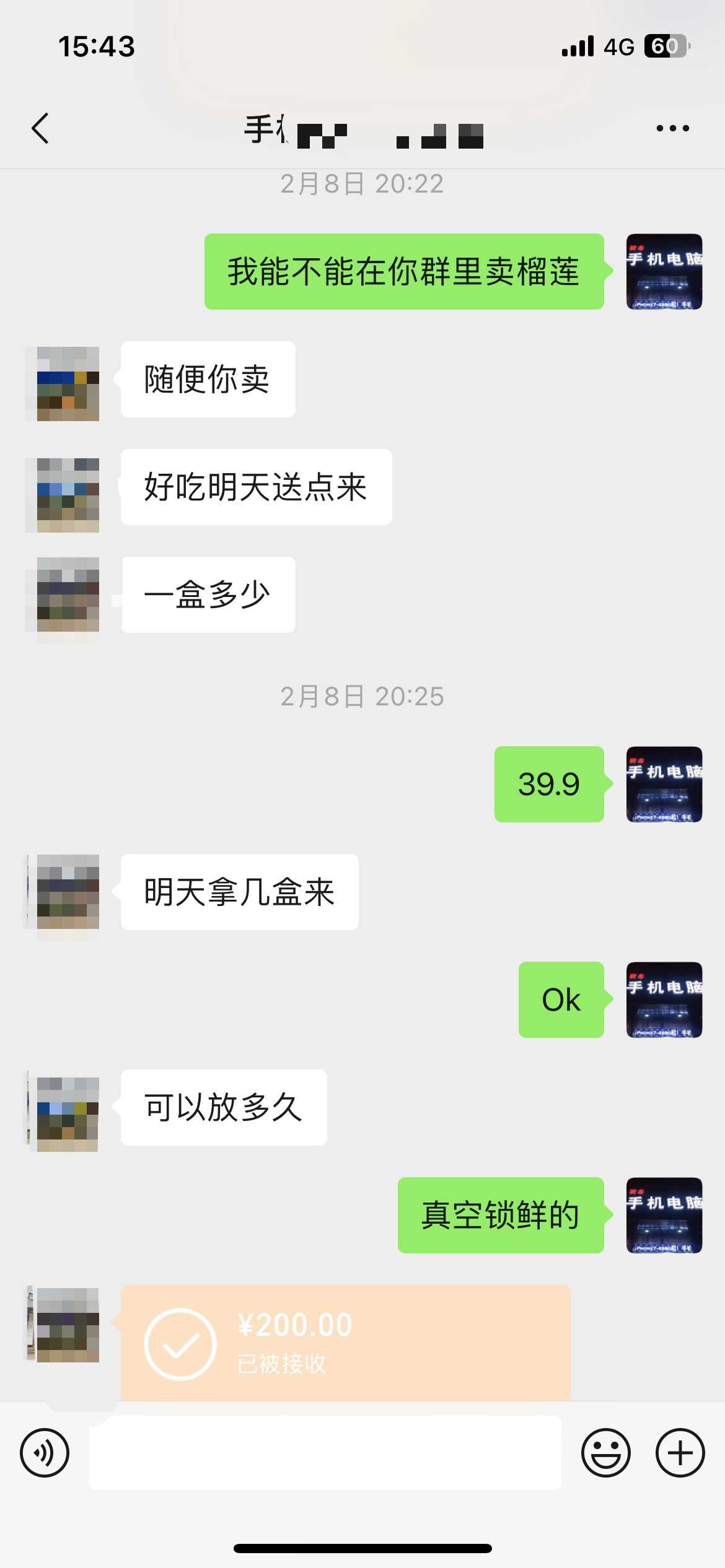Open the plus attachments menu
The image size is (725, 1568).
coord(680,1453)
